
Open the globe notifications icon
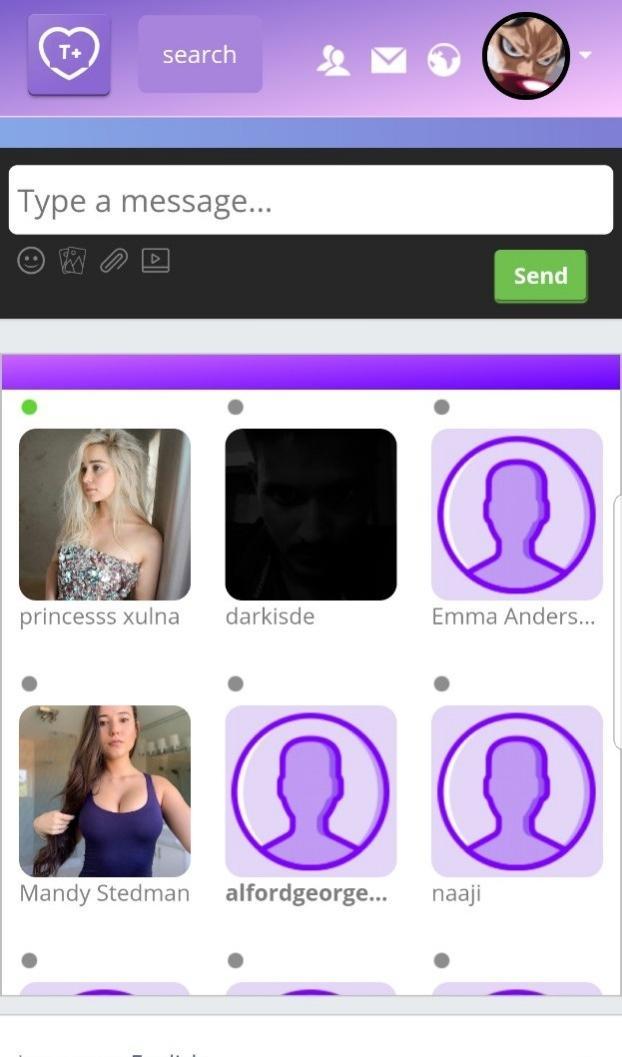pyautogui.click(x=444, y=61)
